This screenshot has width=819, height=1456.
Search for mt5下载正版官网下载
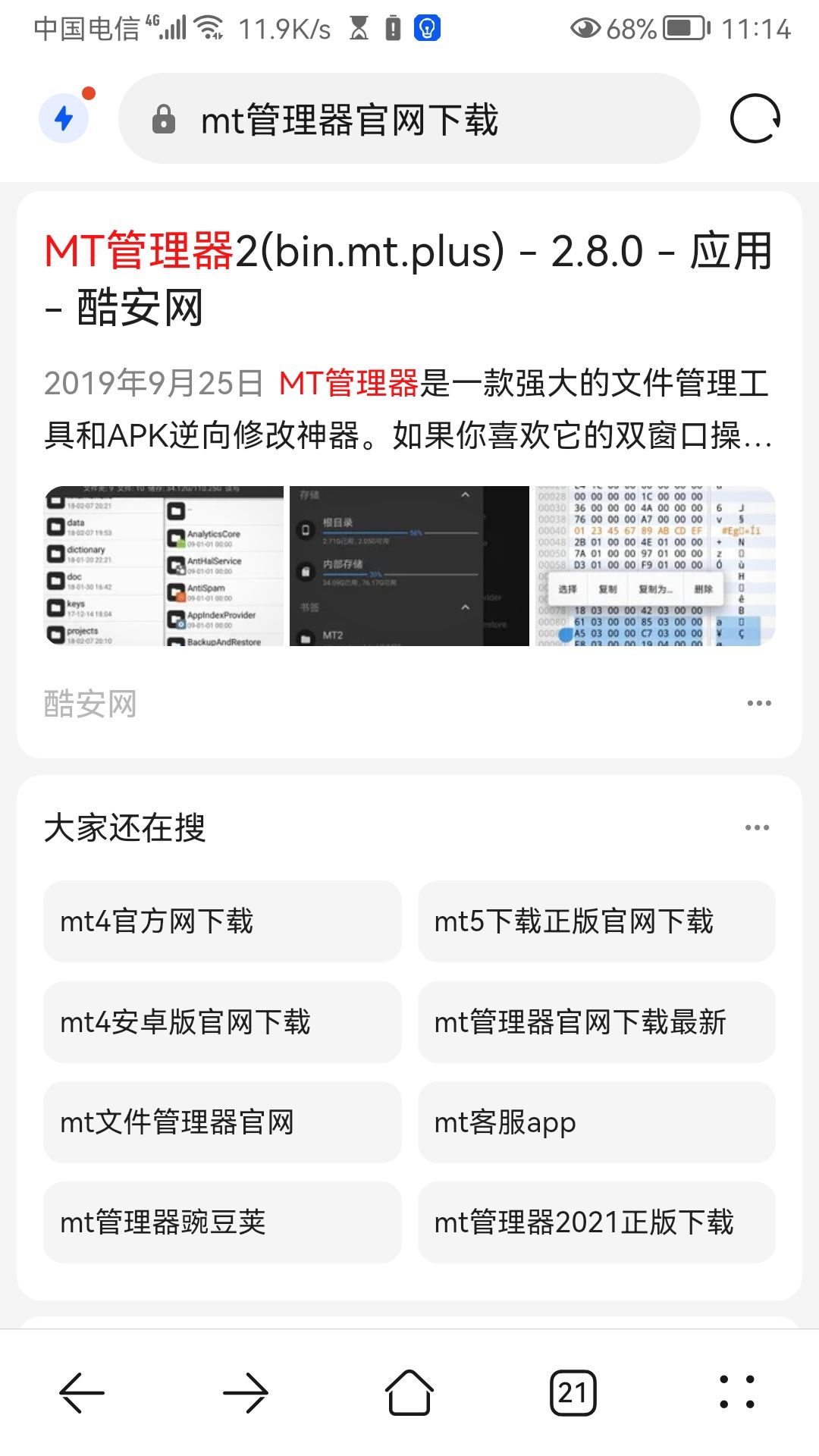(x=596, y=921)
